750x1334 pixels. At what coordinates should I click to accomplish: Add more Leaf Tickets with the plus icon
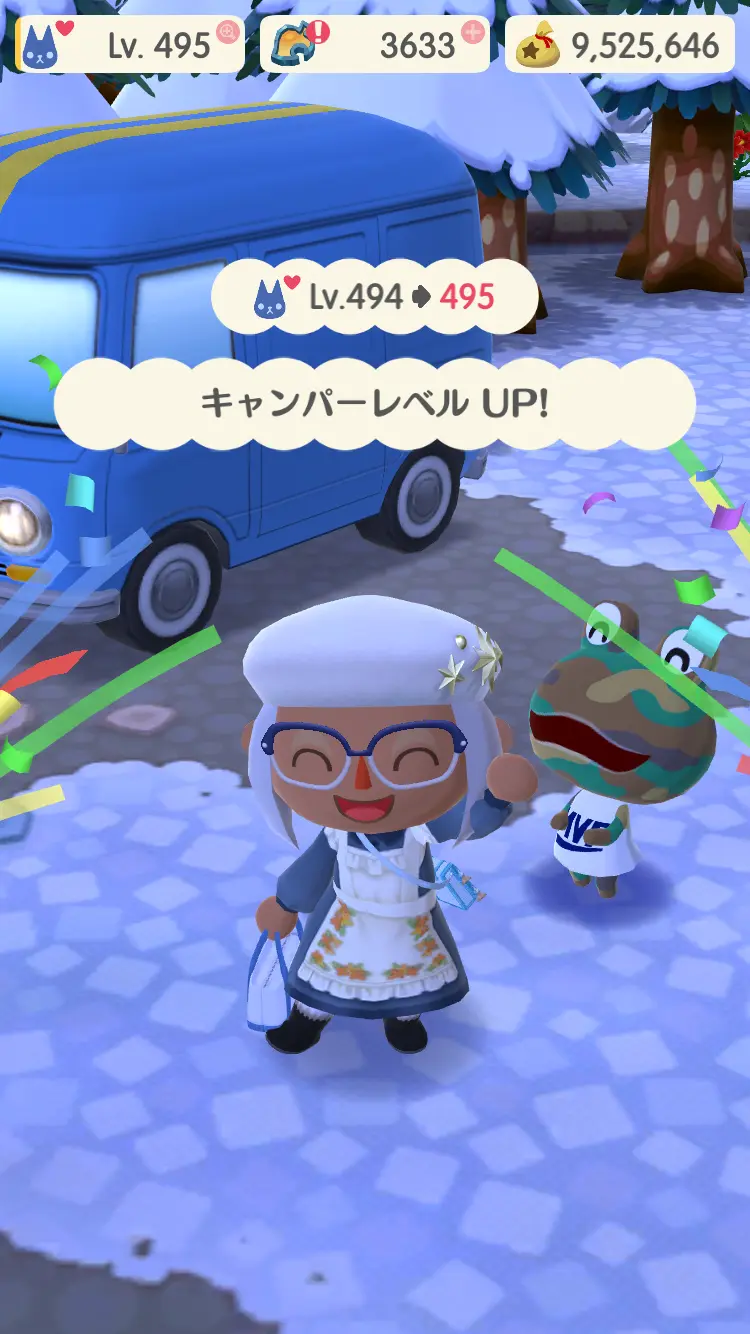pyautogui.click(x=472, y=33)
